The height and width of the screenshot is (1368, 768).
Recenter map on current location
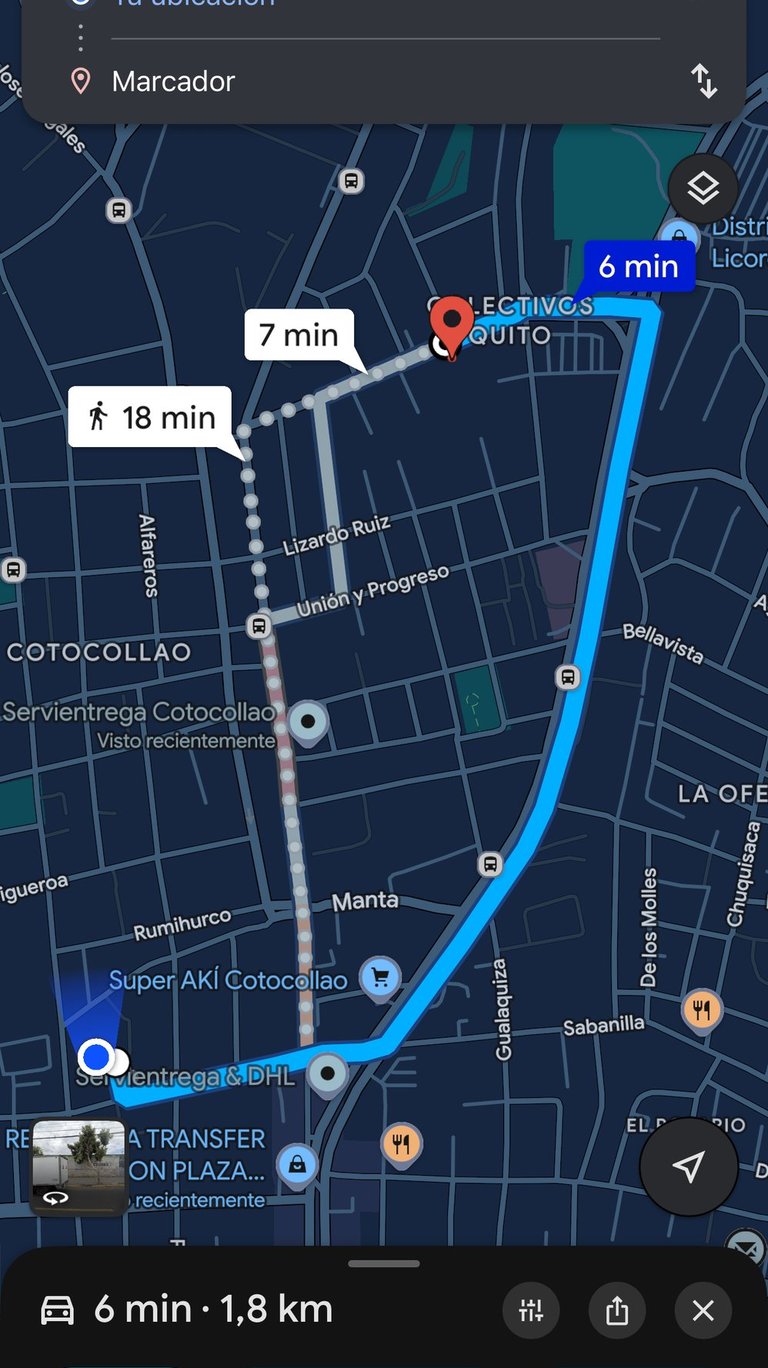pyautogui.click(x=688, y=1166)
